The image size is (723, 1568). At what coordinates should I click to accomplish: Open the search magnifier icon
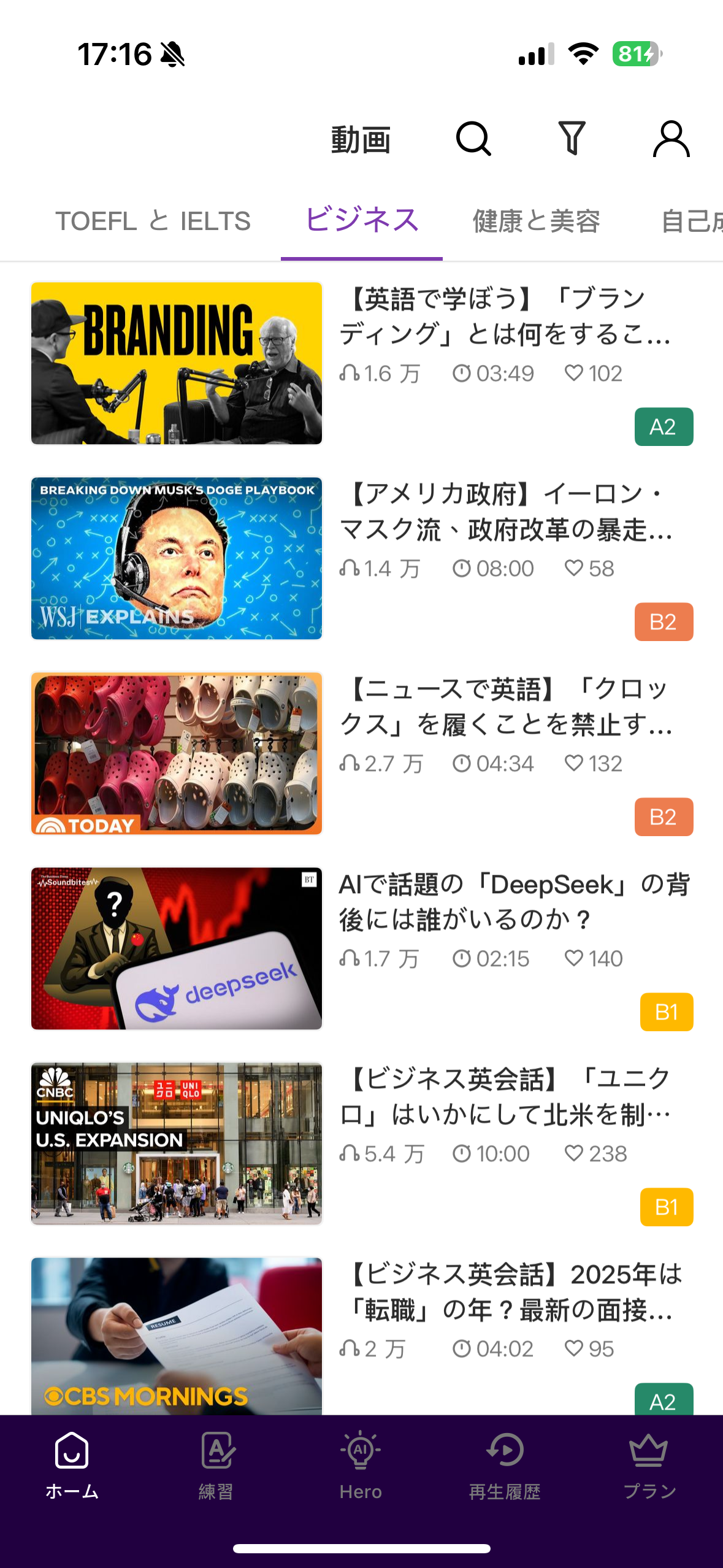[473, 139]
